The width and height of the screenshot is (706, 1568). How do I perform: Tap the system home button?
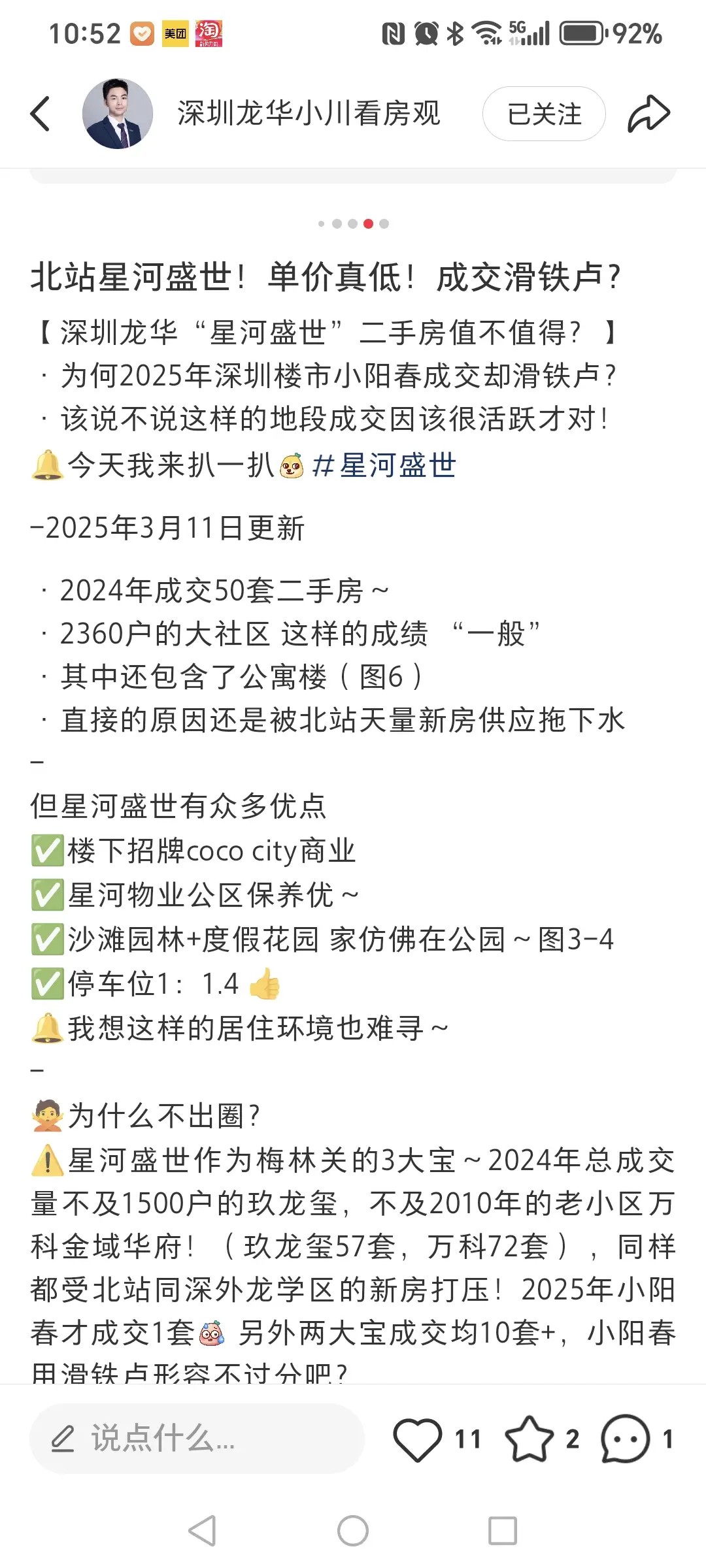(x=353, y=1531)
